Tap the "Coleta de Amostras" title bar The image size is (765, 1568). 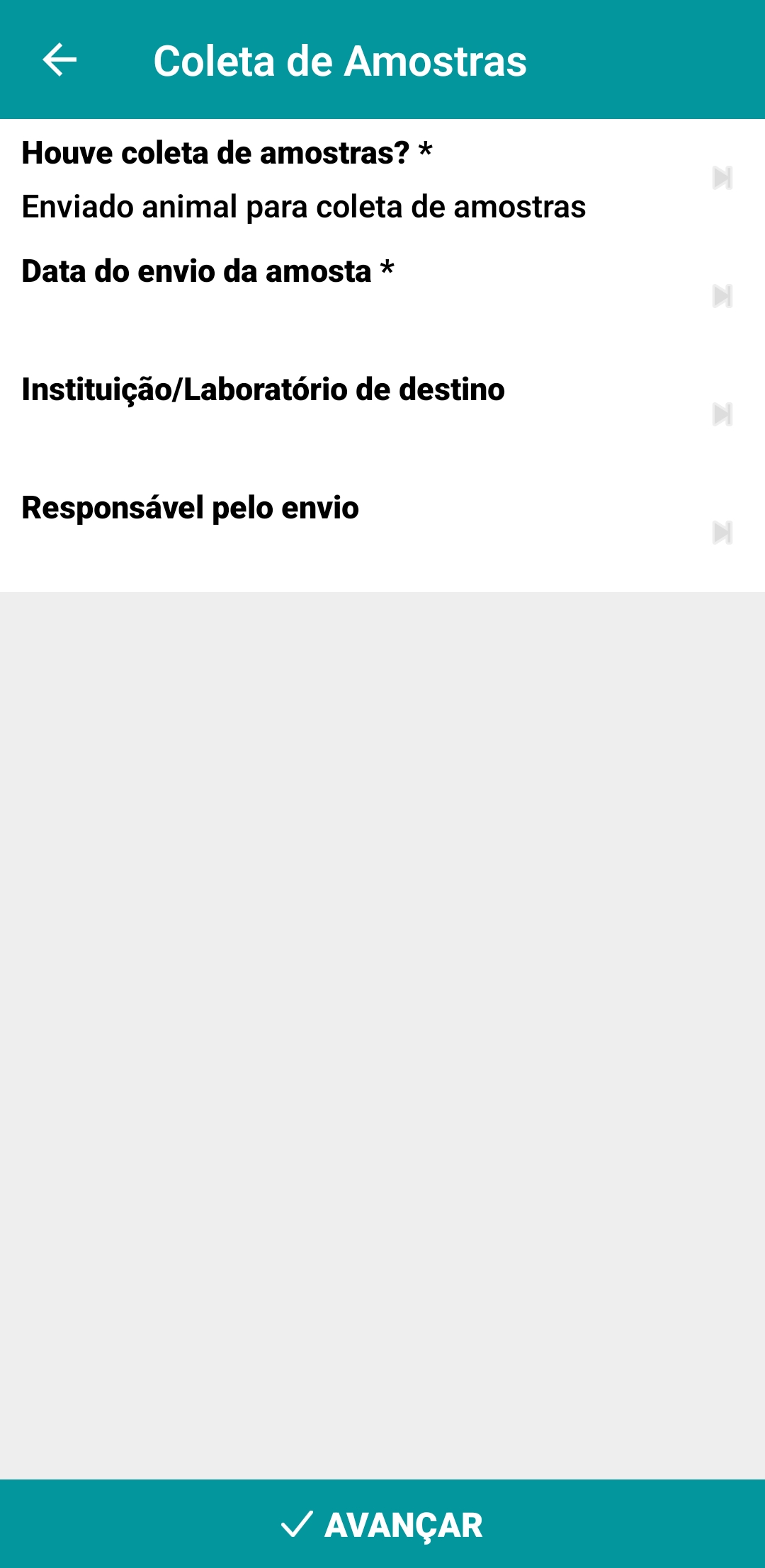(341, 62)
